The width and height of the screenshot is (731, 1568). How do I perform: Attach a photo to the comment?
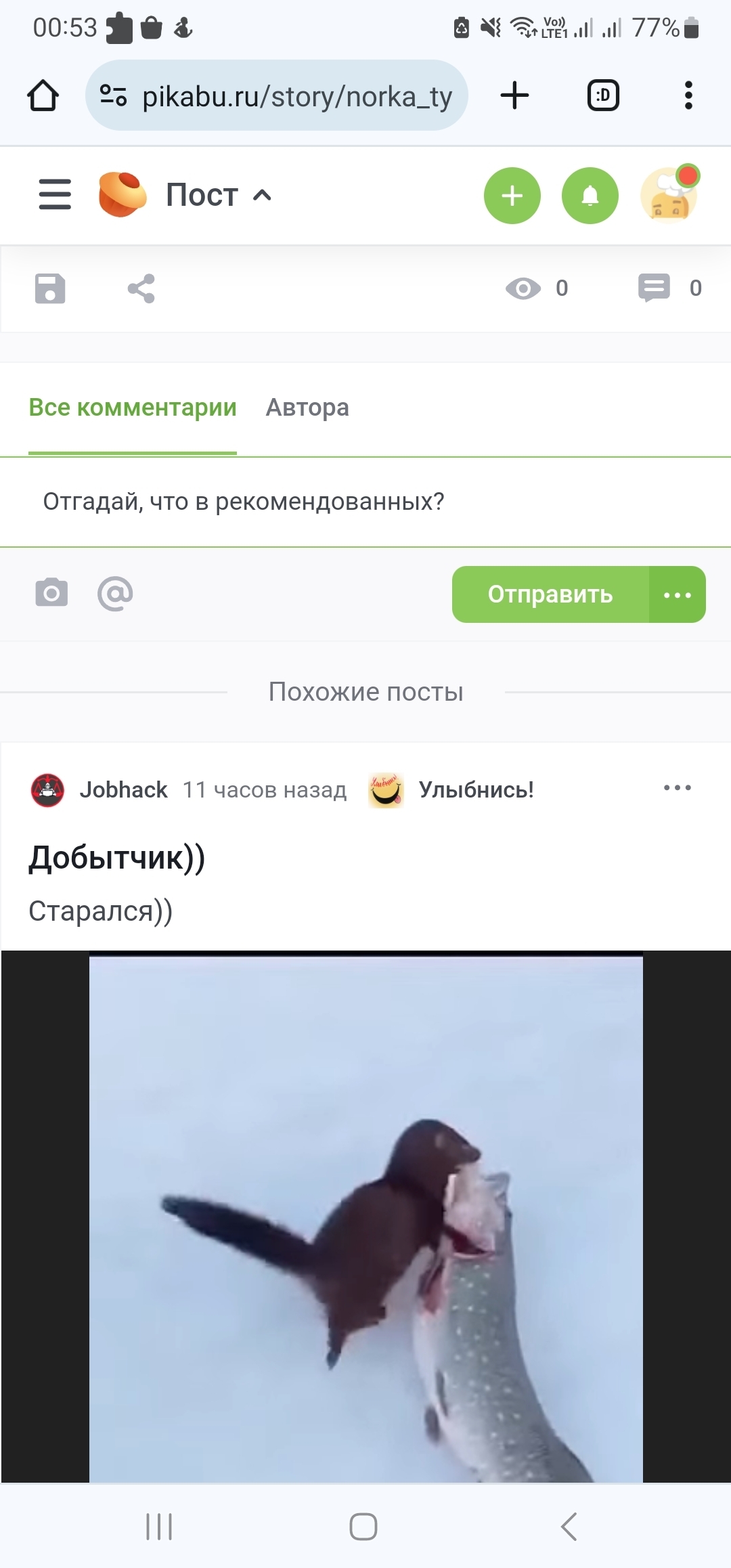(x=51, y=594)
